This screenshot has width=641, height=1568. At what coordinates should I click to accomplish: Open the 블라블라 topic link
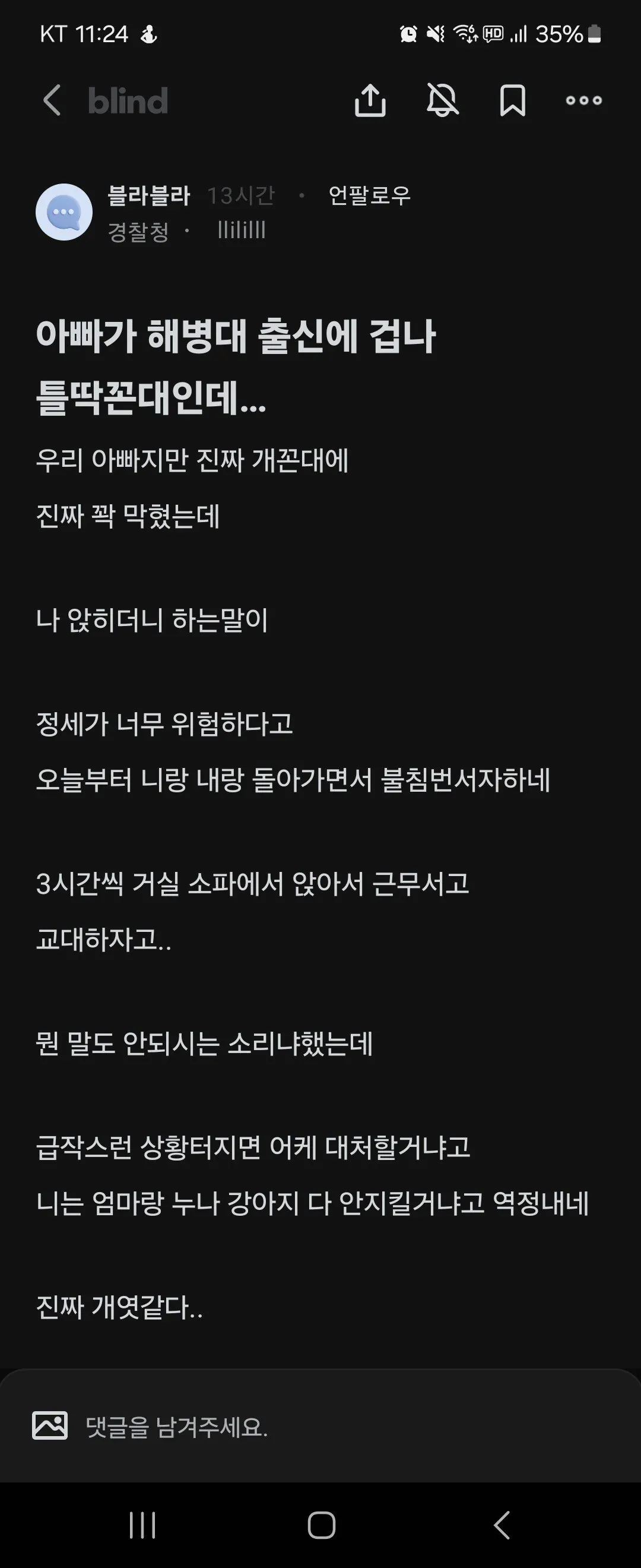tap(149, 195)
